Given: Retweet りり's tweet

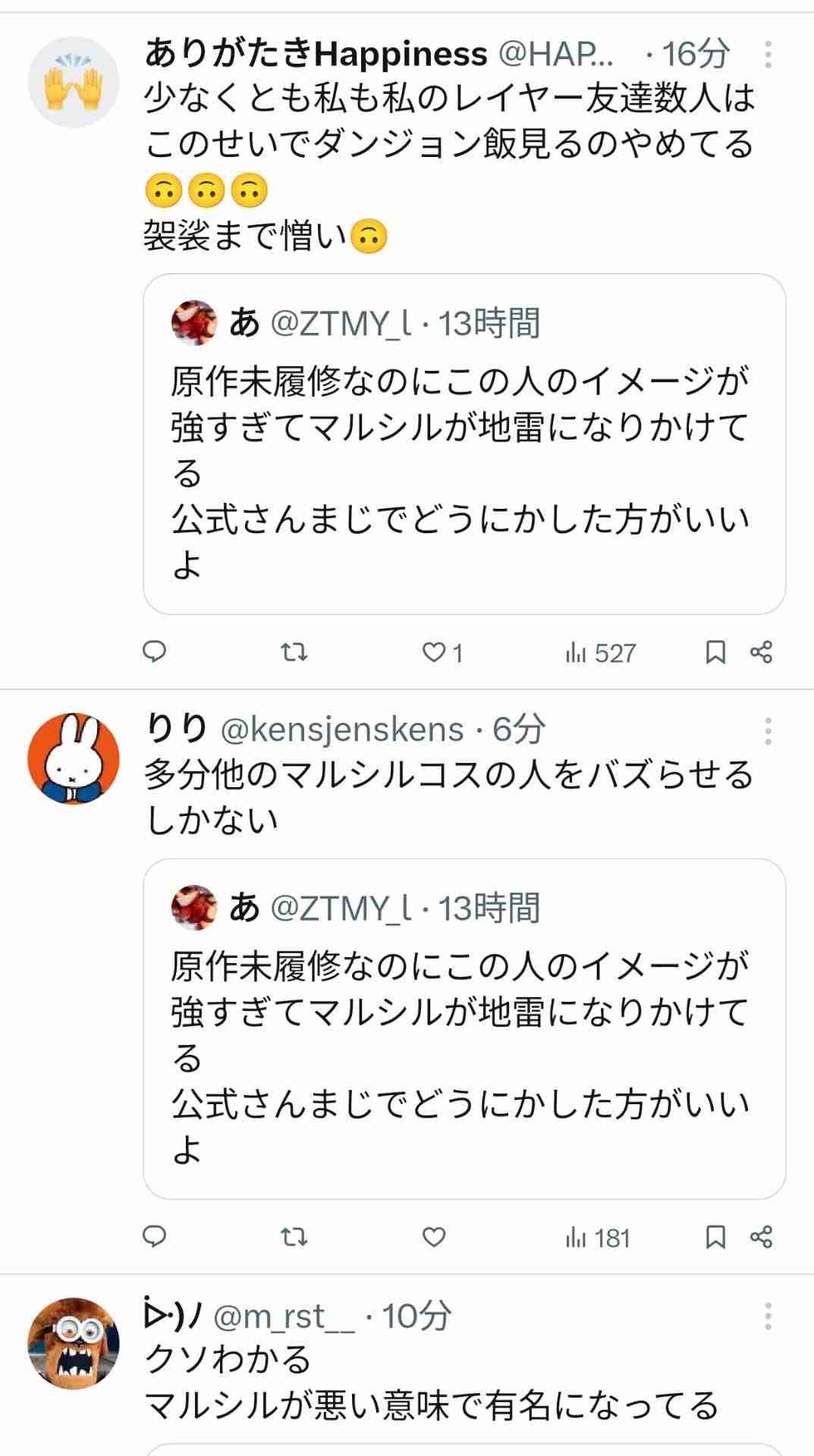Looking at the screenshot, I should [294, 1238].
